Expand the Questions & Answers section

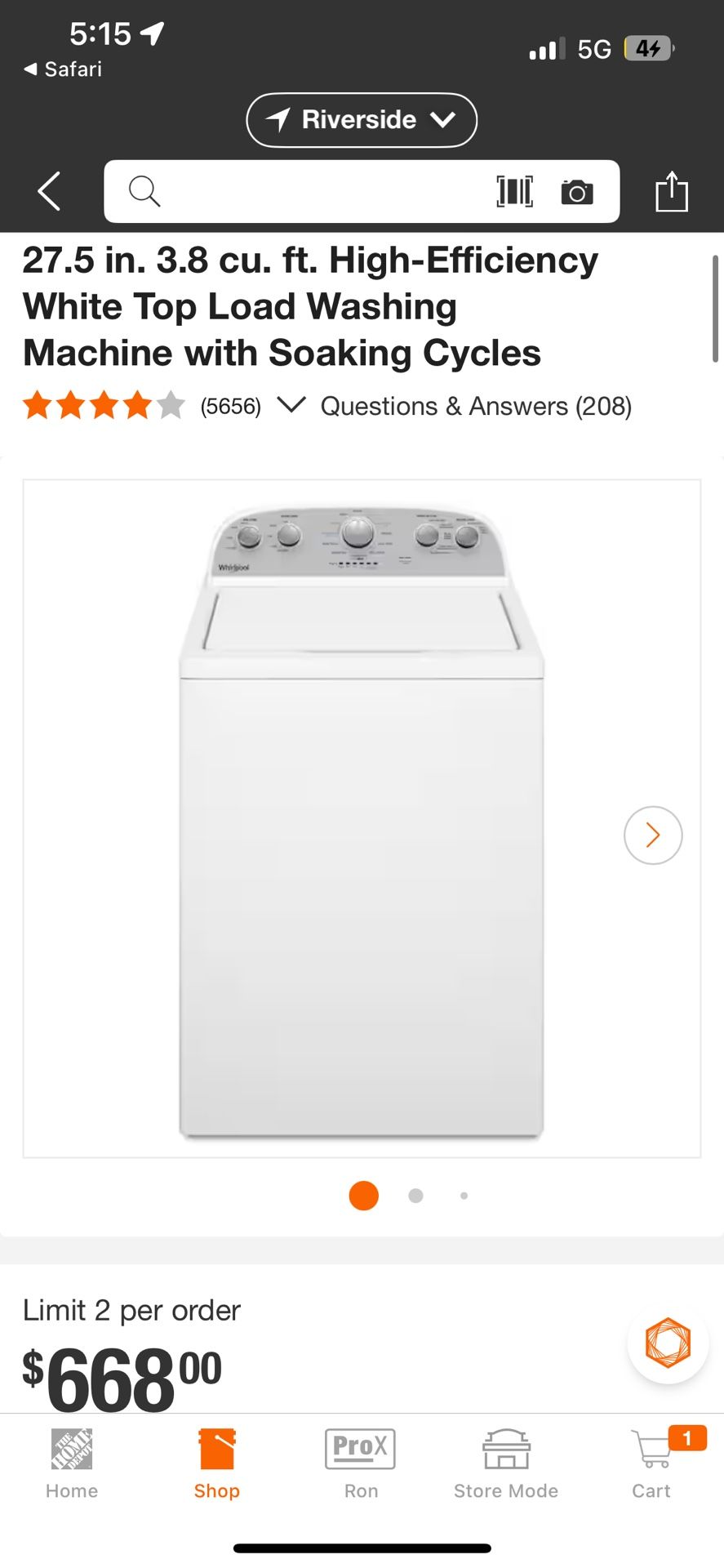[x=477, y=406]
